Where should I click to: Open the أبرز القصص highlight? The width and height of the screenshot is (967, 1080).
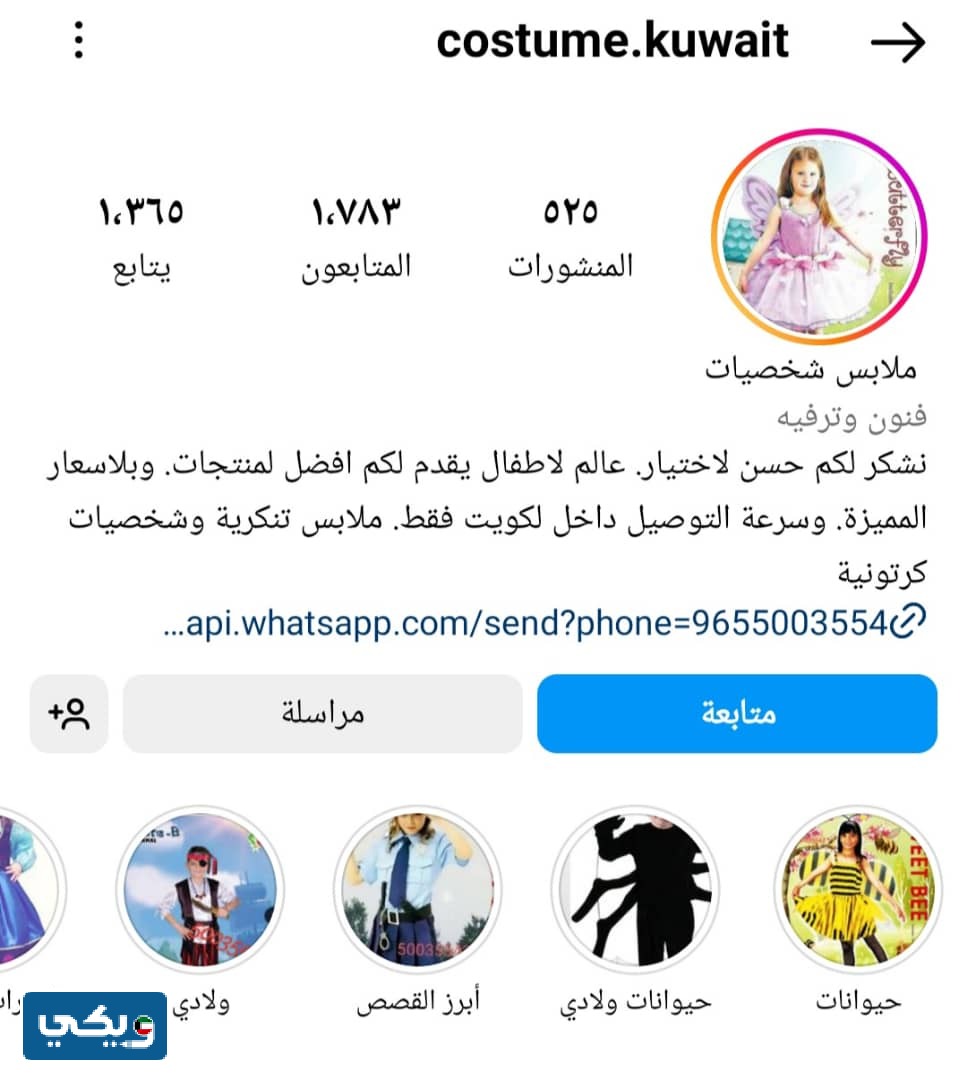(x=418, y=890)
